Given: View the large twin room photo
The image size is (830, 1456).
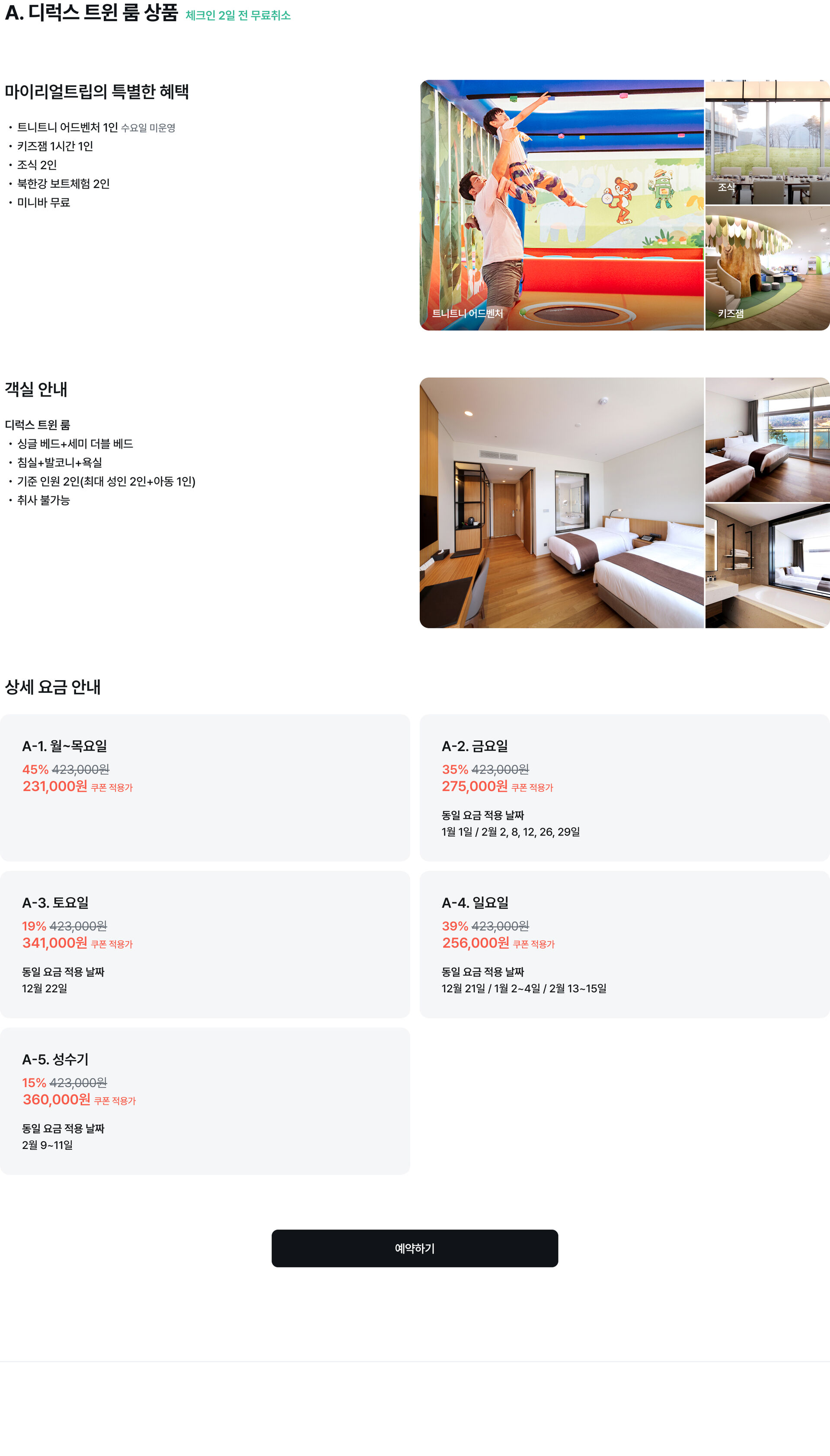Looking at the screenshot, I should coord(562,502).
